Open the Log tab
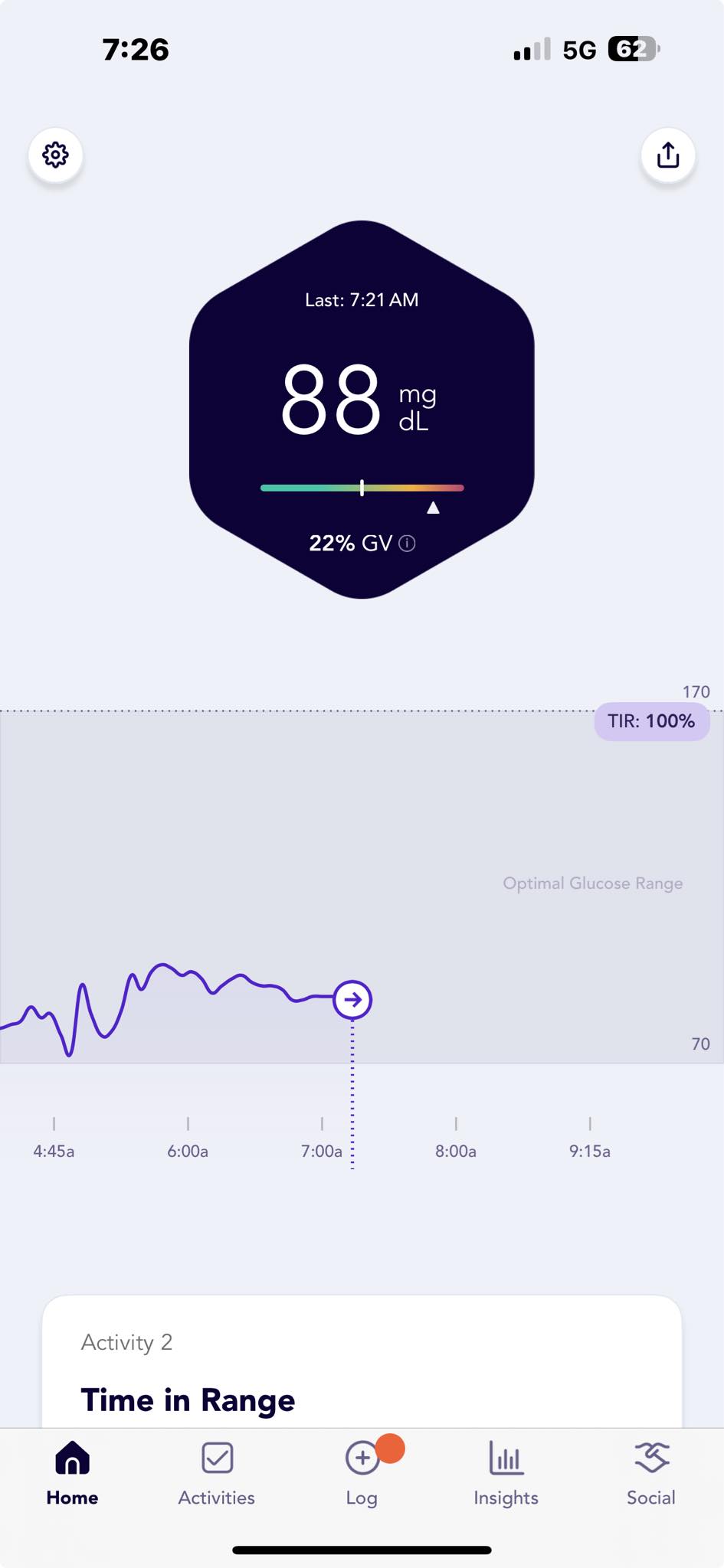Viewport: 724px width, 1568px height. [362, 1475]
